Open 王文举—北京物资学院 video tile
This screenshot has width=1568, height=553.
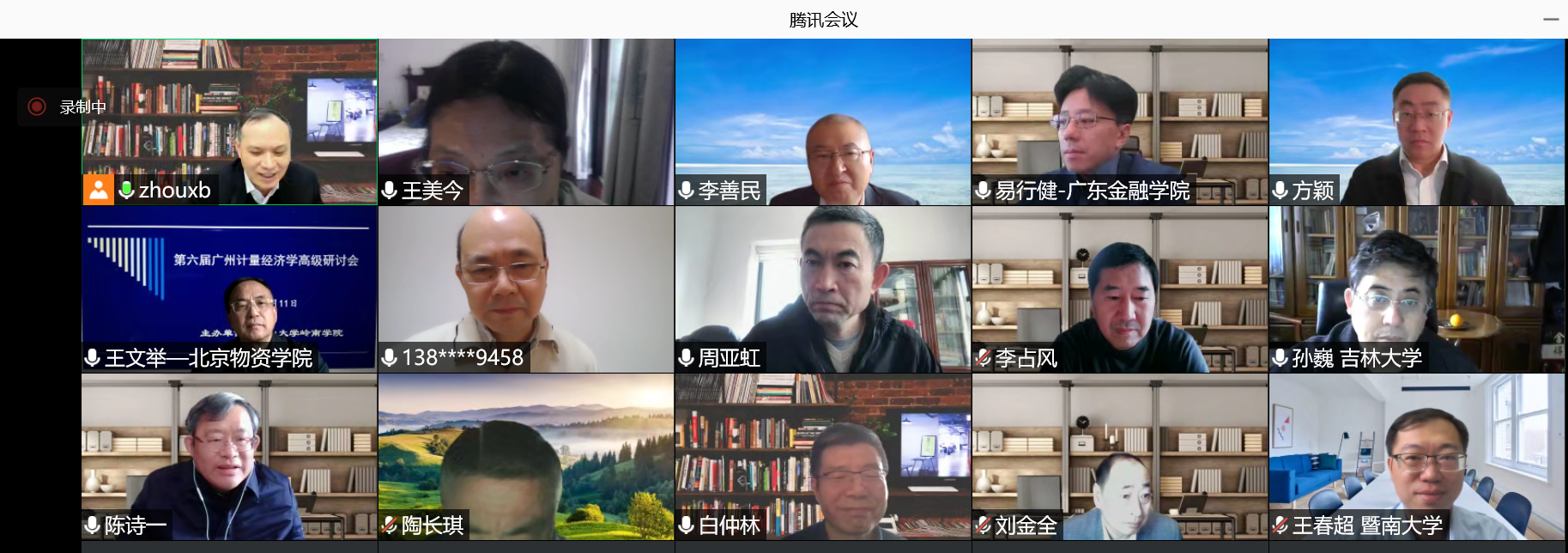point(229,289)
